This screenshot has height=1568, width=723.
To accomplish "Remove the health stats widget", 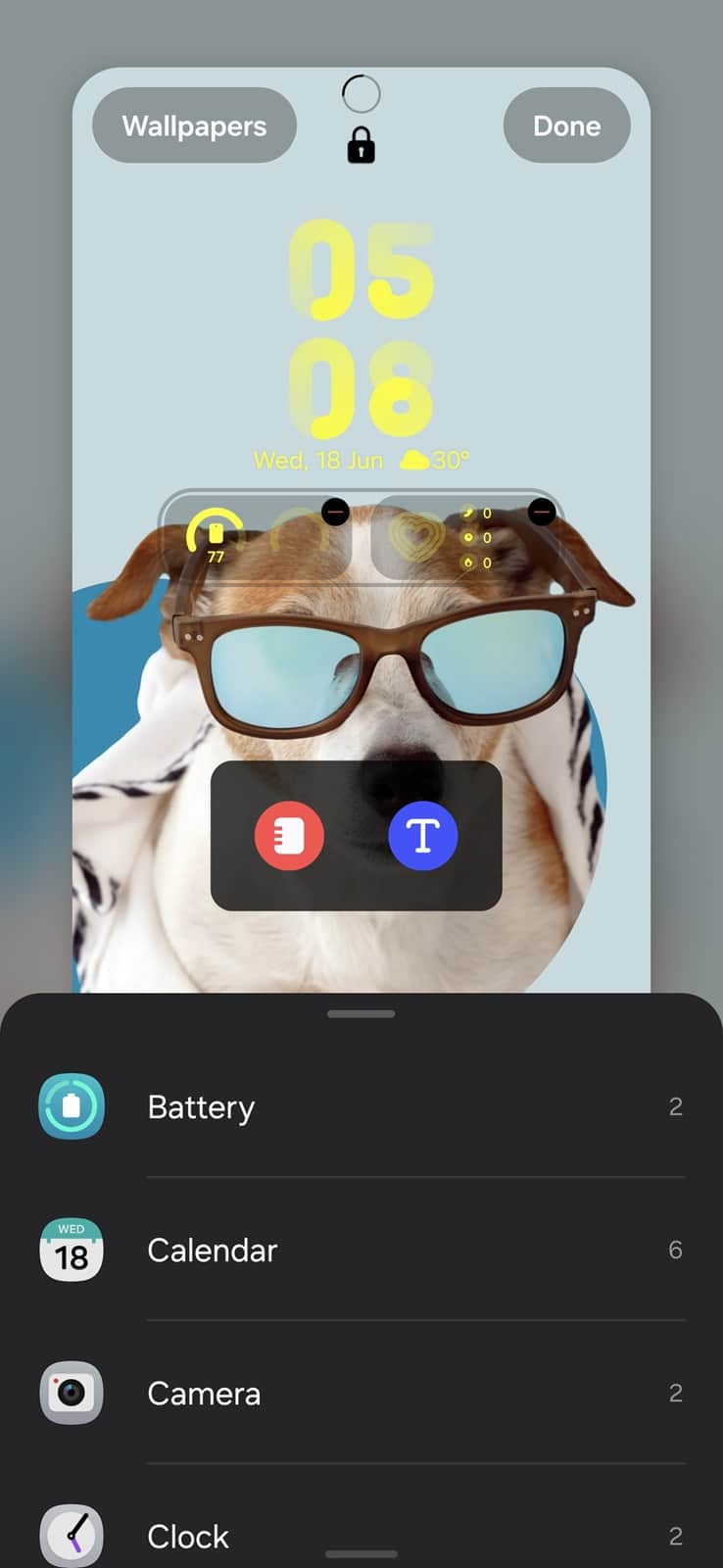I will pos(542,512).
